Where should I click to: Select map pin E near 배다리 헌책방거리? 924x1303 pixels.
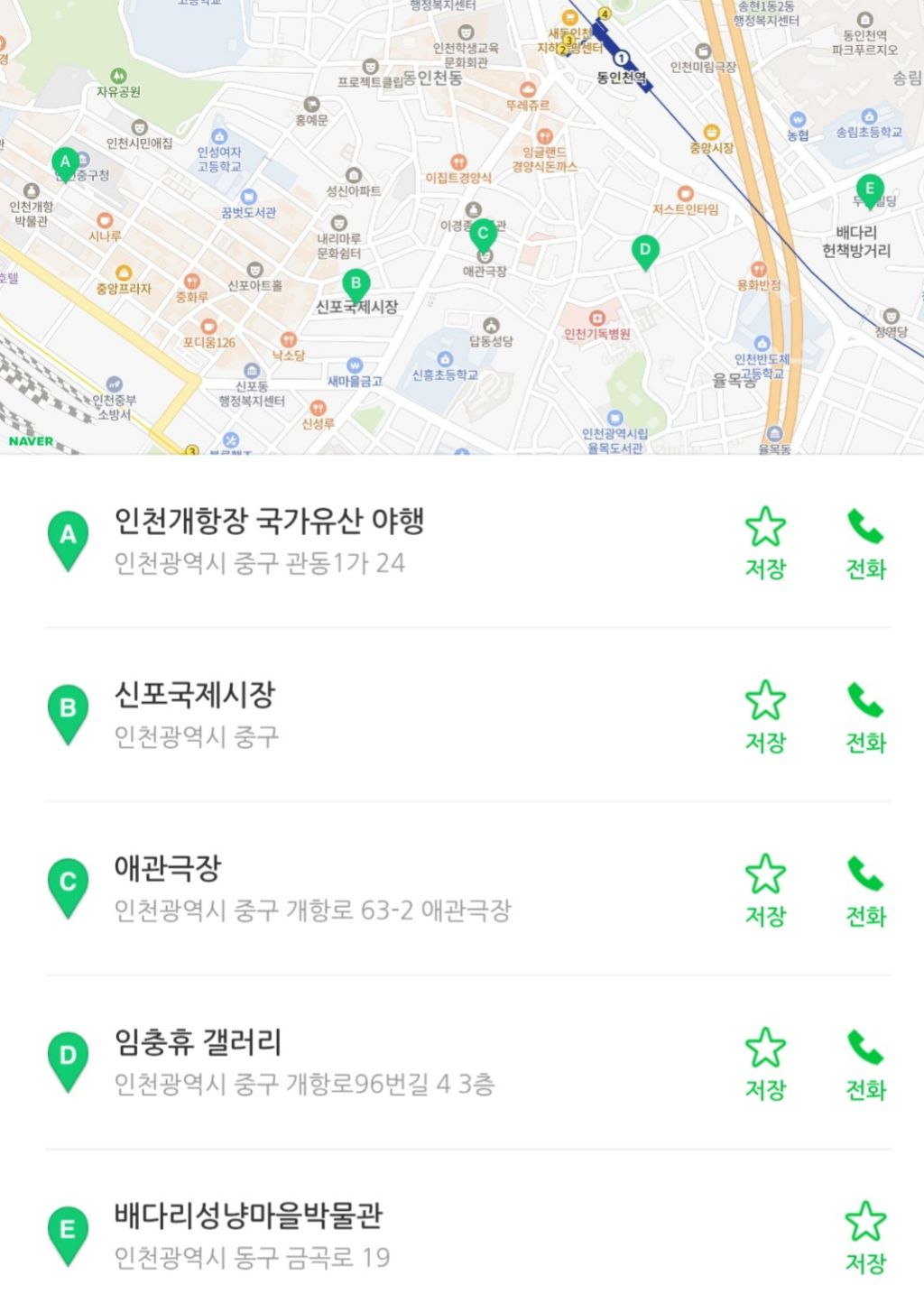point(869,191)
